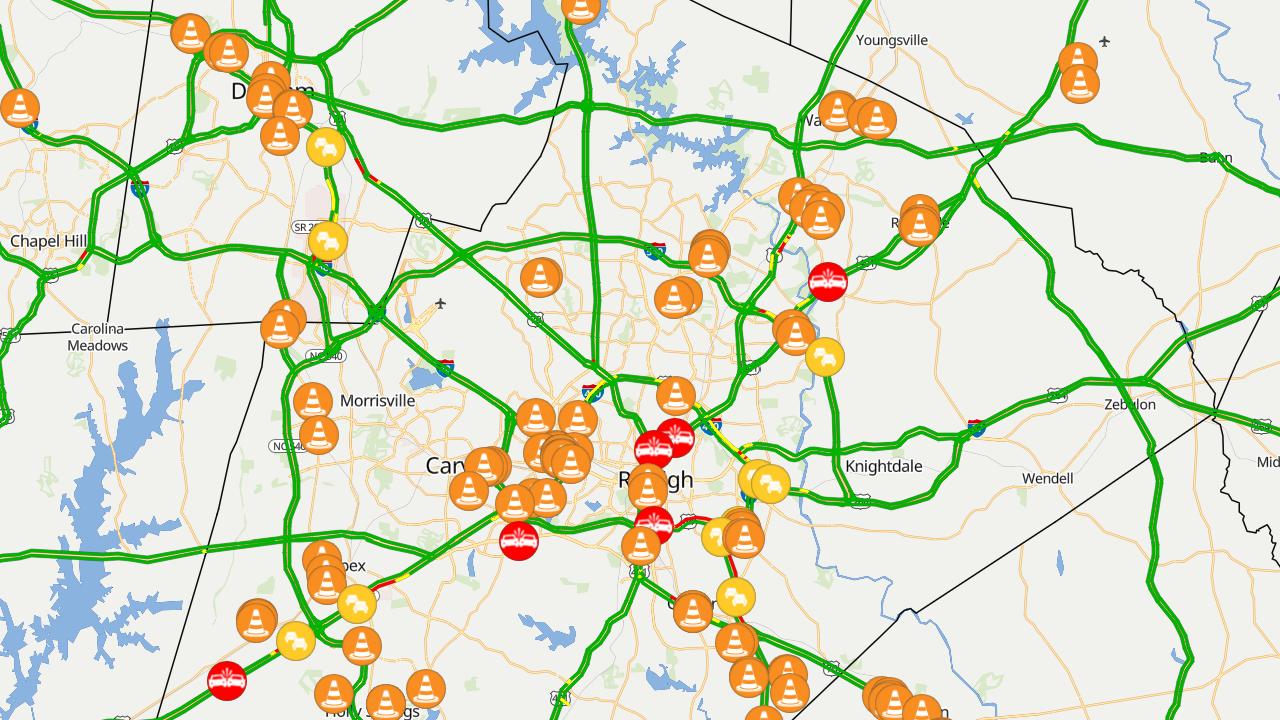Screen dimensions: 1280x720
Task: Select the construction cone beside Morrisville label
Action: [x=313, y=402]
